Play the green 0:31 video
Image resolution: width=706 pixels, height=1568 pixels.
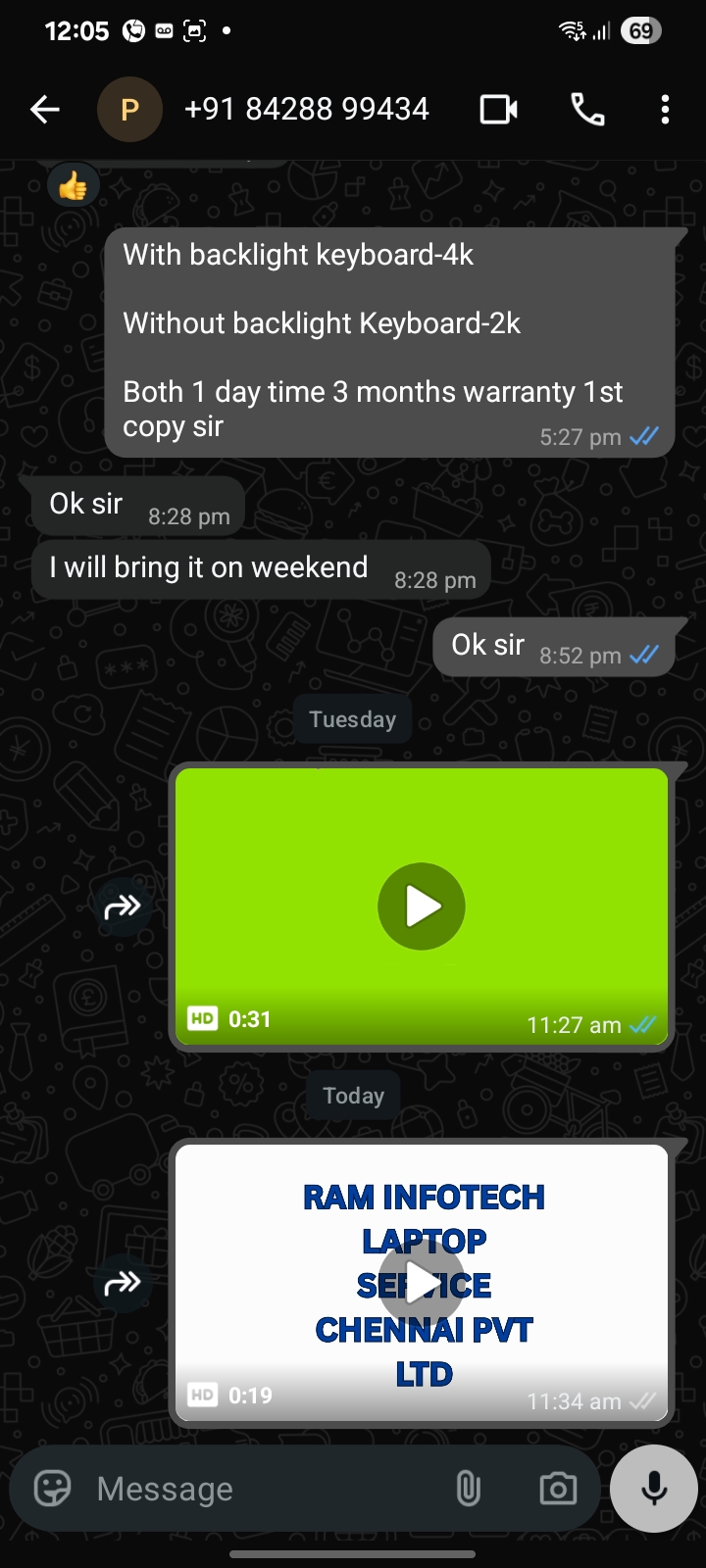tap(422, 906)
